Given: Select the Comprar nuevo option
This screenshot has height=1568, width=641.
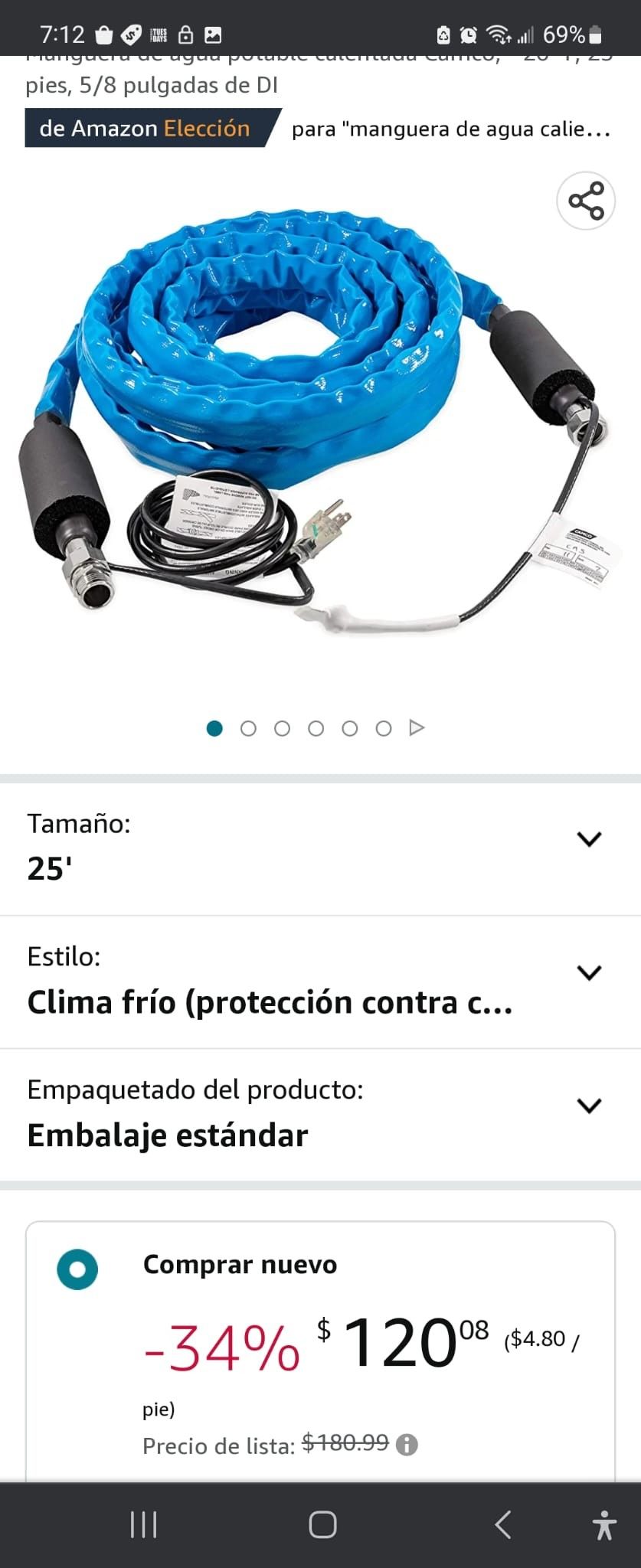Looking at the screenshot, I should click(77, 1269).
